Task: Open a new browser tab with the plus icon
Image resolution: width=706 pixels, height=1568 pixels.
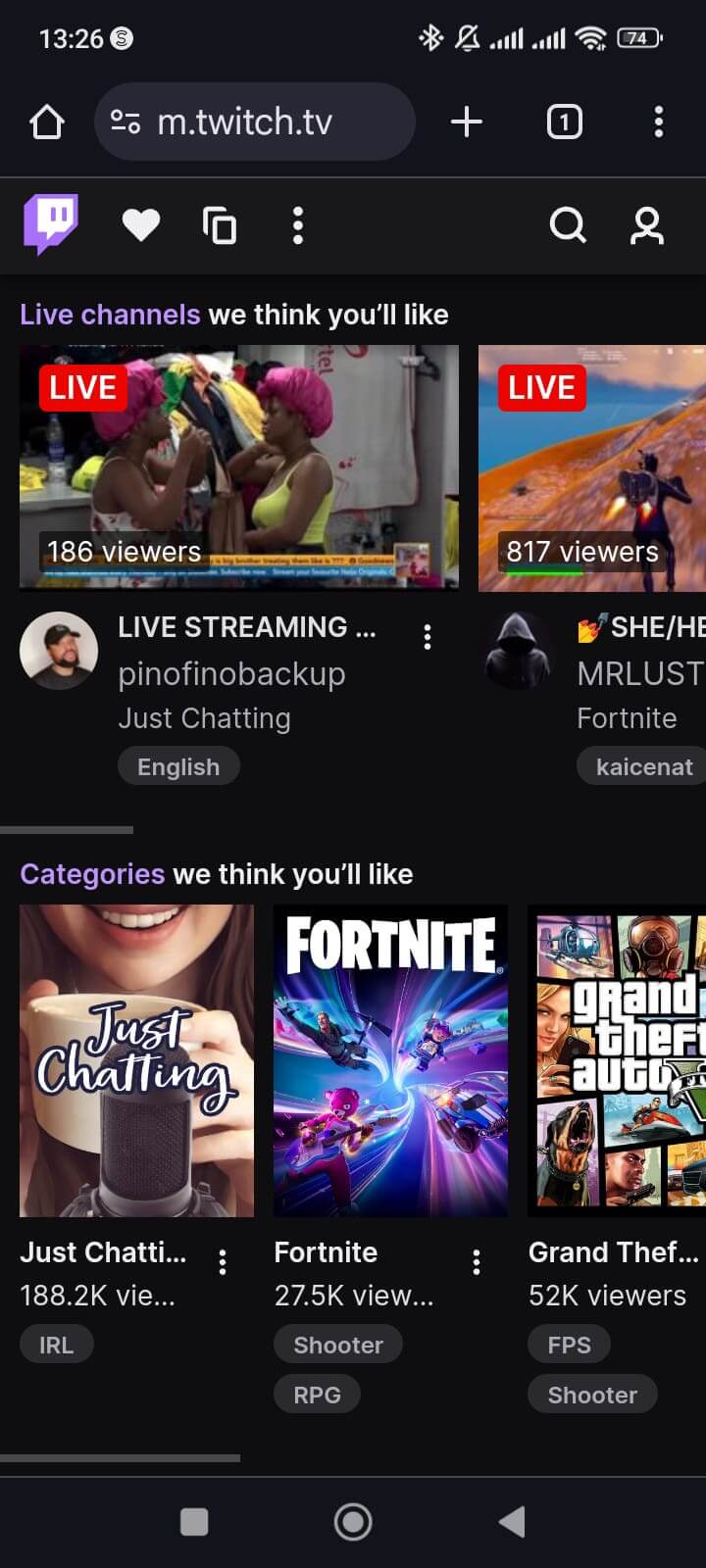Action: point(467,122)
